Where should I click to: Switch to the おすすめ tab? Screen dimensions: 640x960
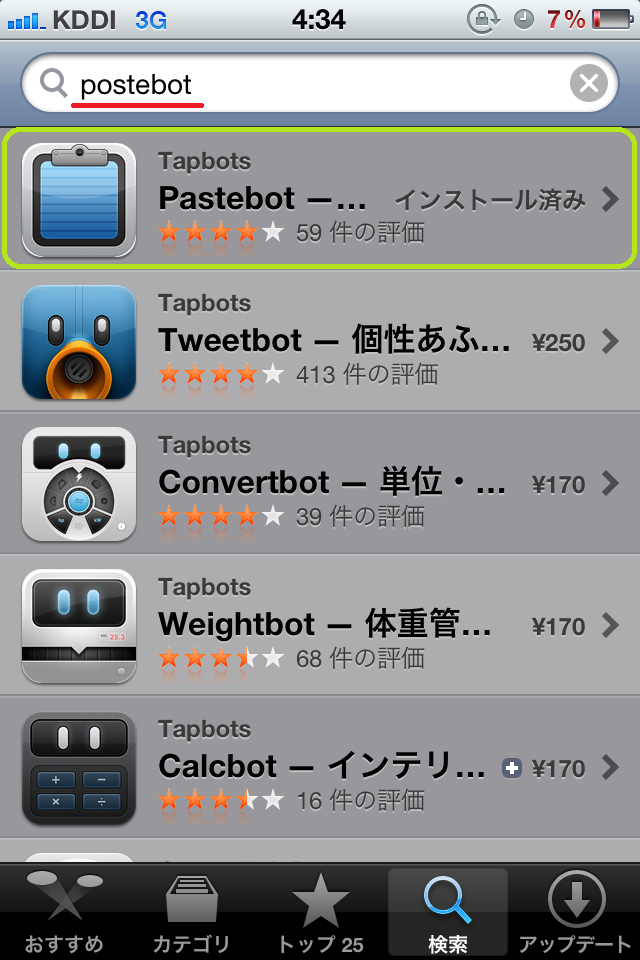[x=64, y=912]
